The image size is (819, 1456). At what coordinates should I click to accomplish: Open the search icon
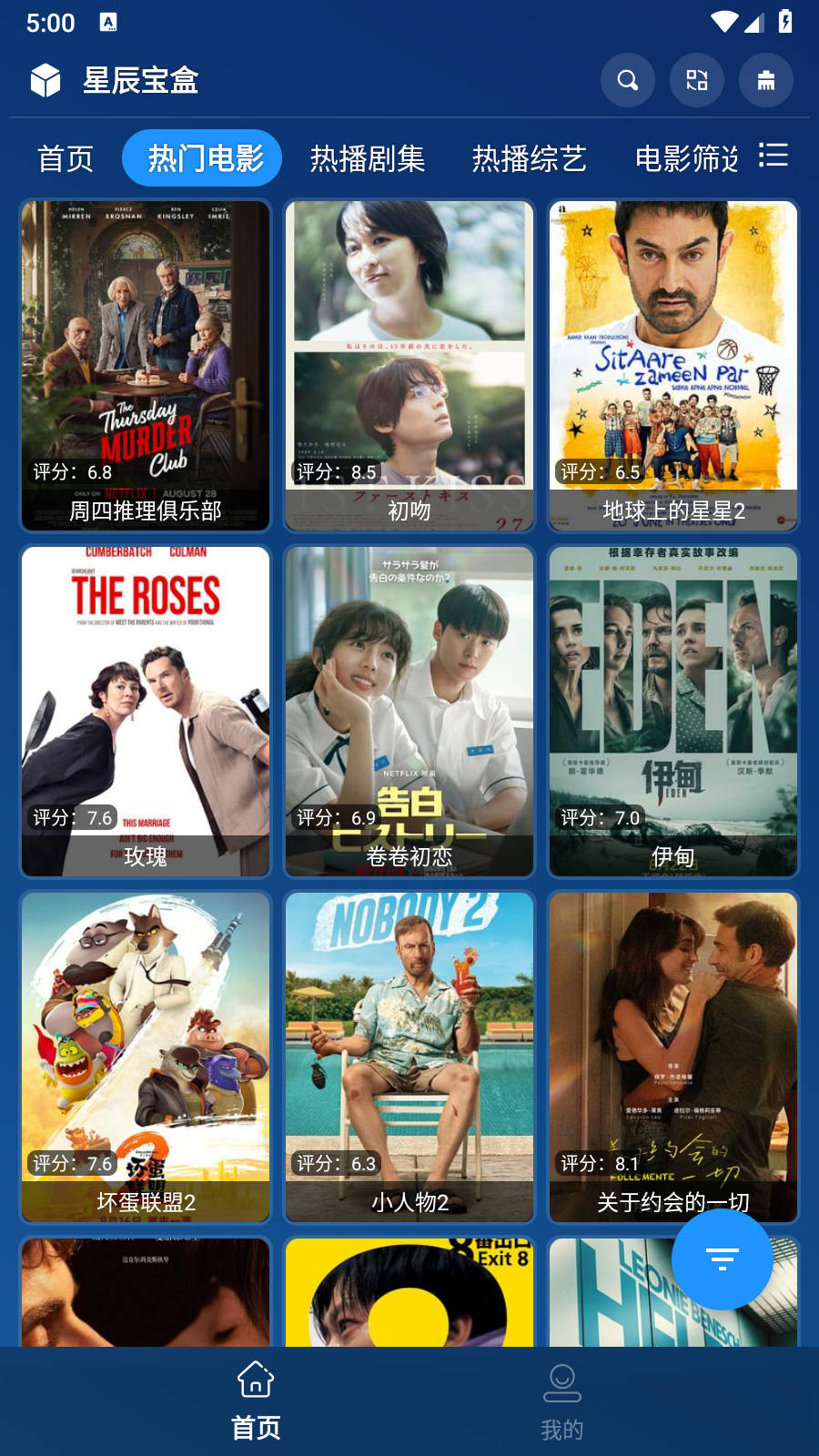point(628,80)
